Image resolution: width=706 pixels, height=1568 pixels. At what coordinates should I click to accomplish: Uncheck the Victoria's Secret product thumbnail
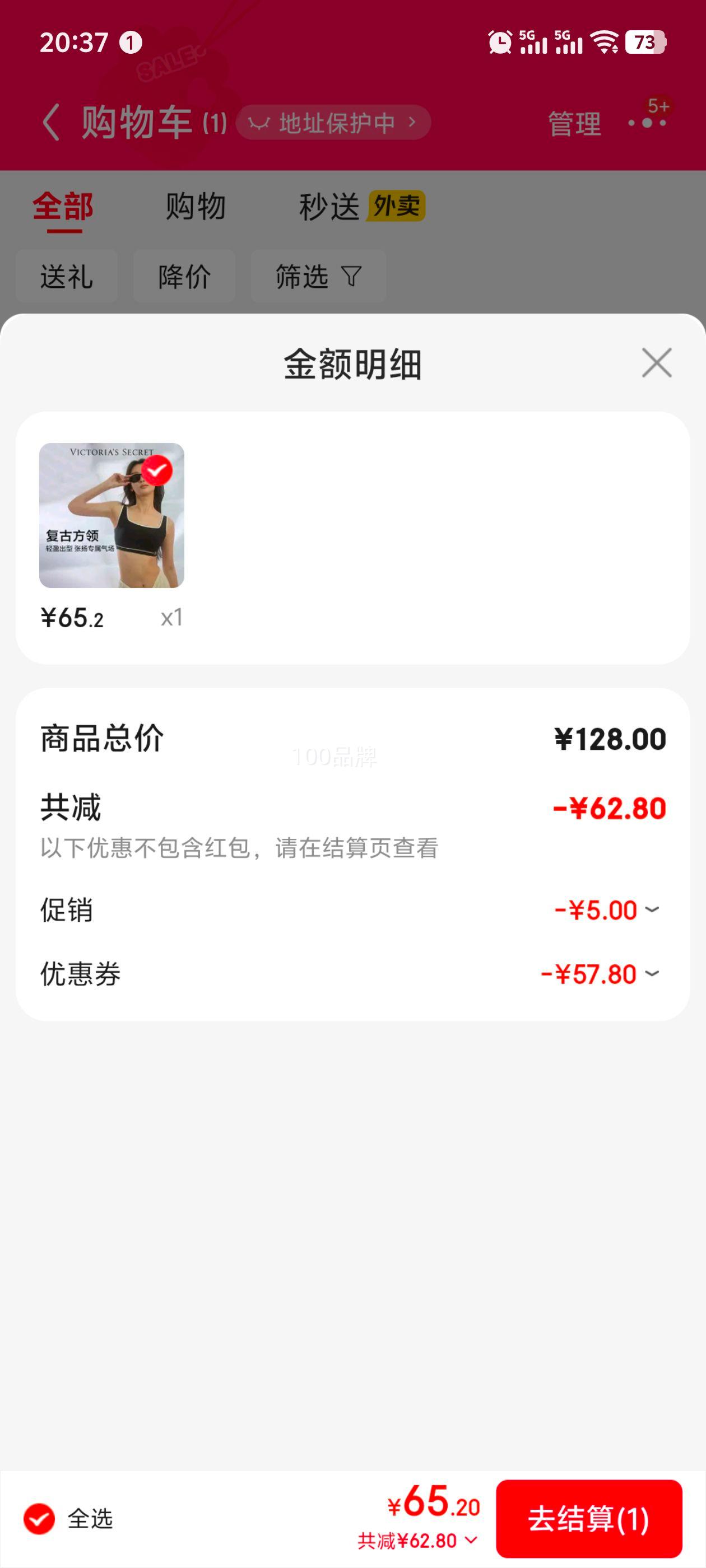pos(156,470)
